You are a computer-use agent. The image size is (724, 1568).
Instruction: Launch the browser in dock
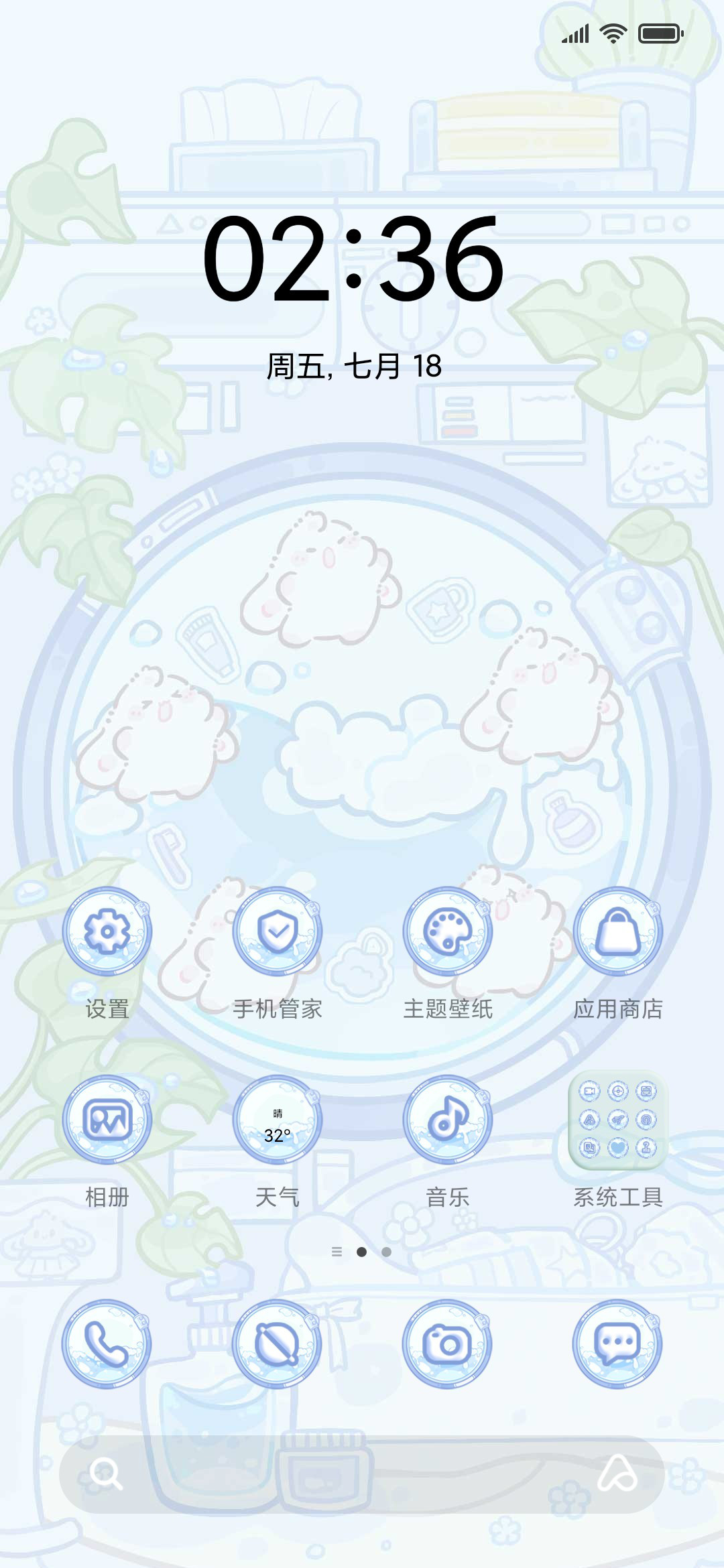[278, 1344]
